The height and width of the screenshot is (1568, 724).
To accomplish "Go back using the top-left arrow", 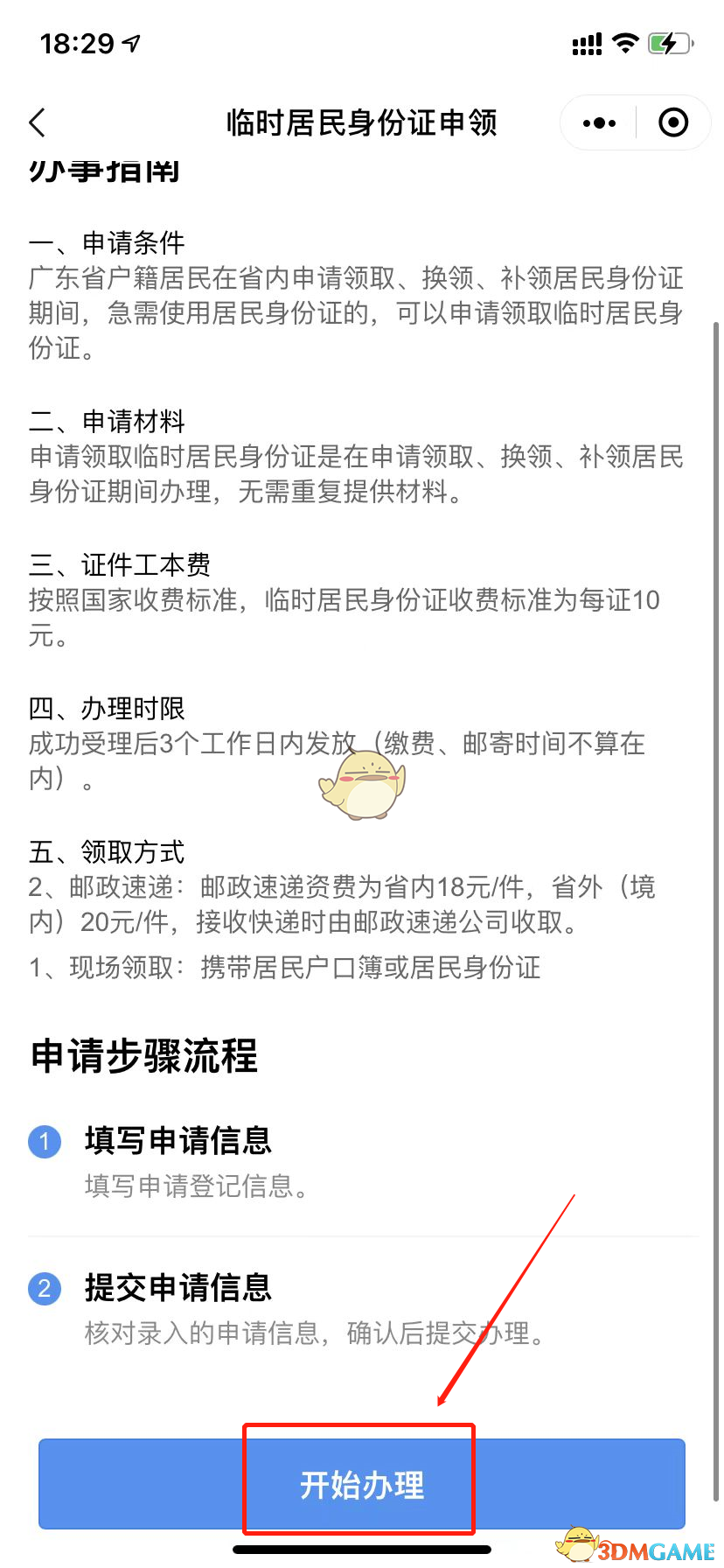I will 37,122.
